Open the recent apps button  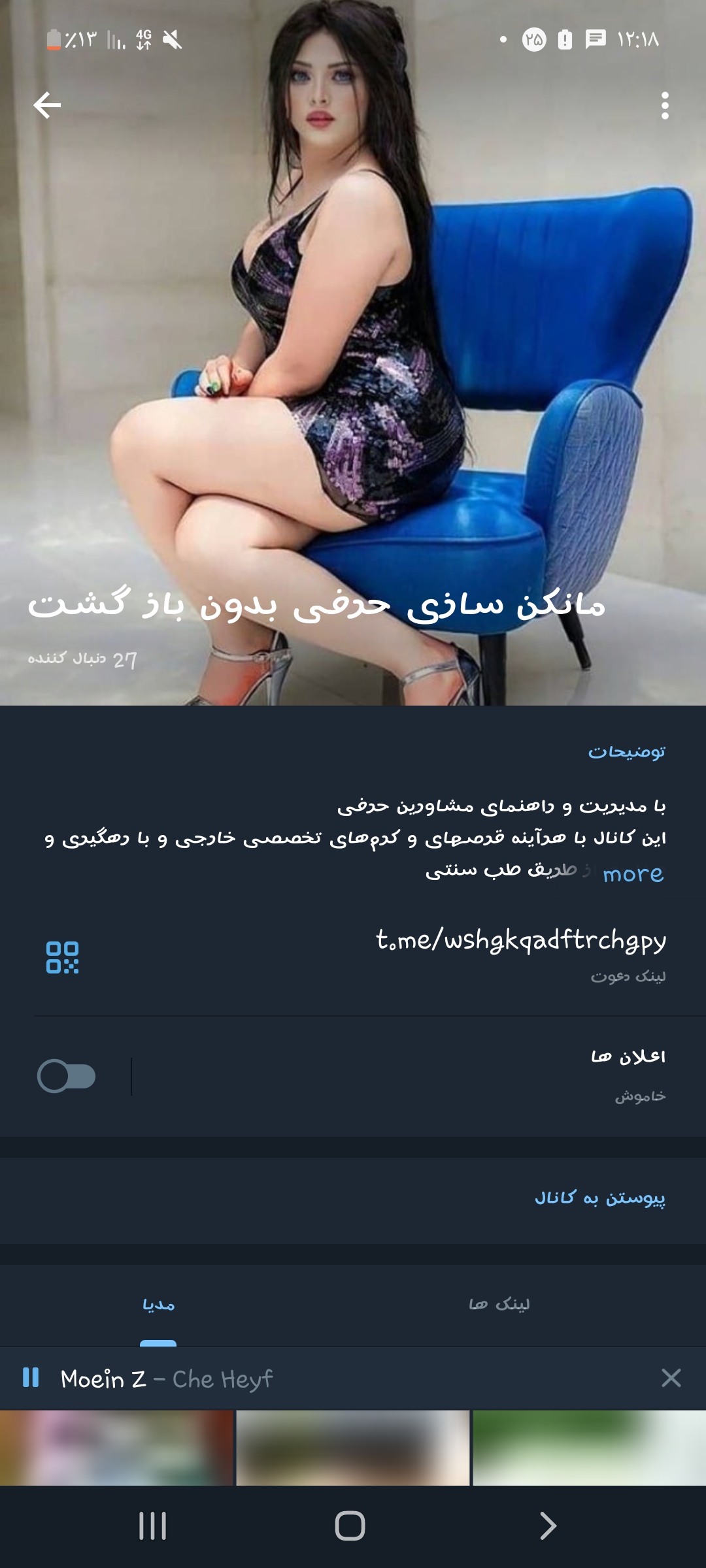[152, 1526]
